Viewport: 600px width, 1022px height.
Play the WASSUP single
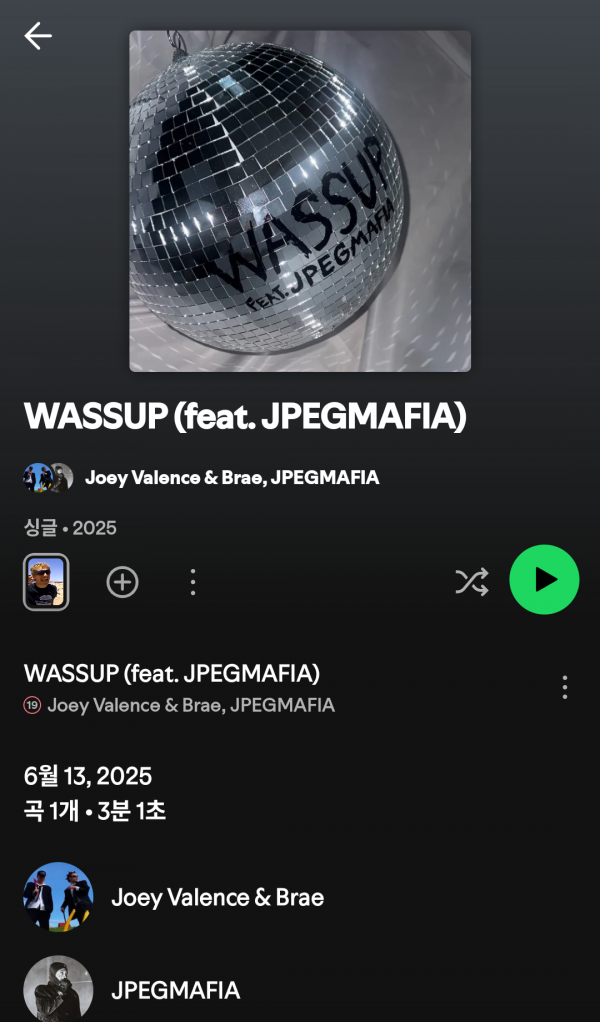pos(544,579)
